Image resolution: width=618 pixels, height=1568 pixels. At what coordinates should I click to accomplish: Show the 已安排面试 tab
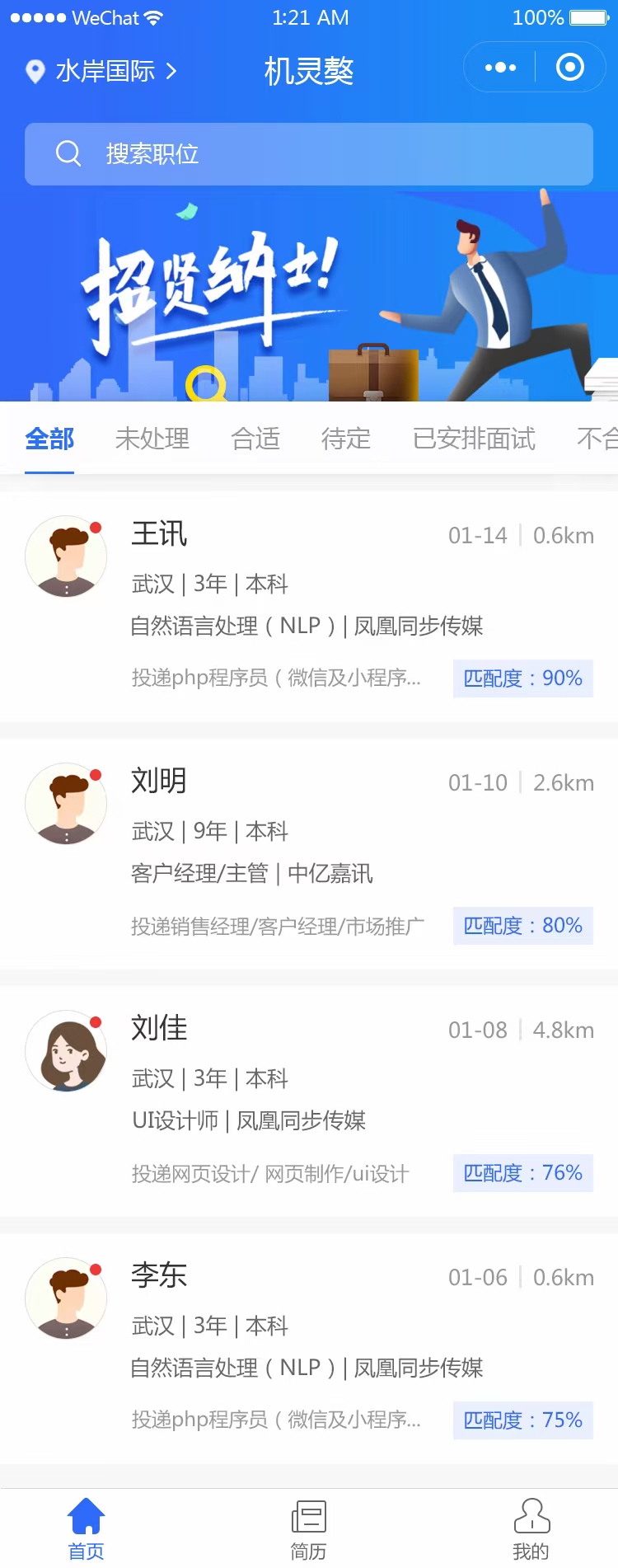474,439
